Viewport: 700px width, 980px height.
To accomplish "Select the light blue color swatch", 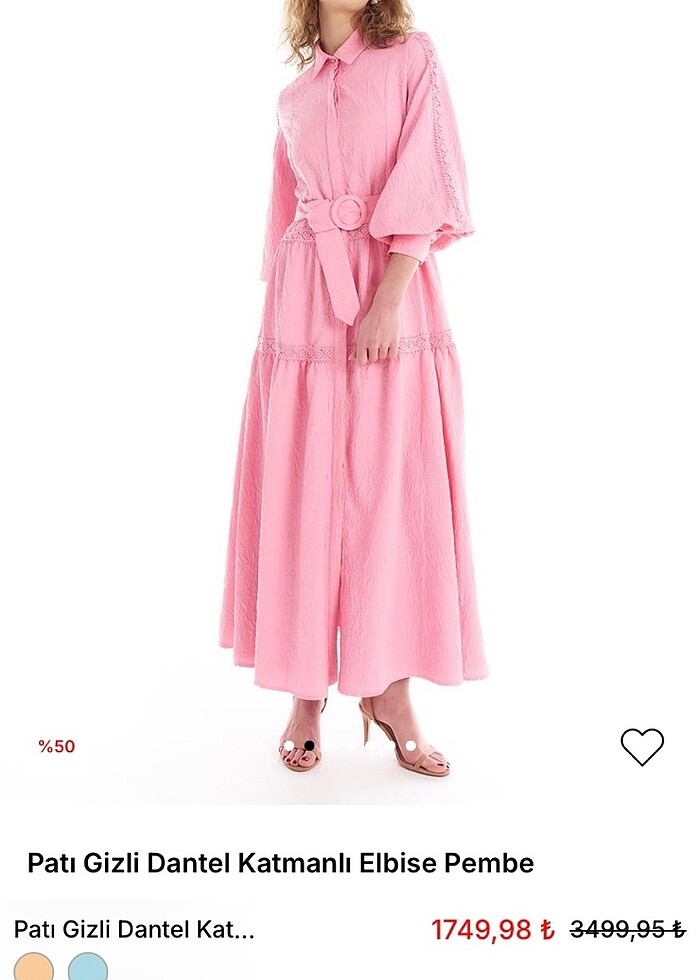I will point(88,968).
